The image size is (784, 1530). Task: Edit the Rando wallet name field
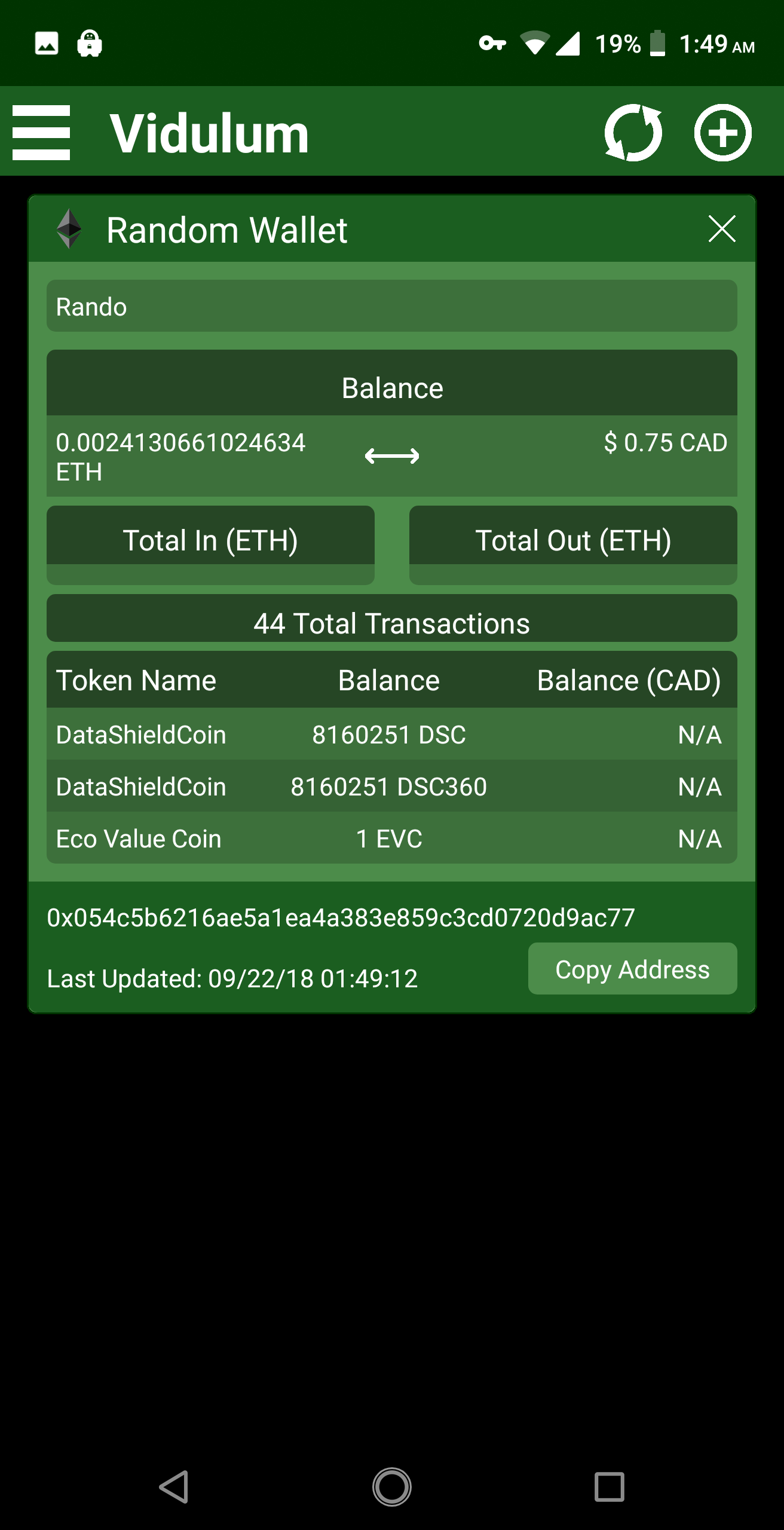(x=391, y=306)
